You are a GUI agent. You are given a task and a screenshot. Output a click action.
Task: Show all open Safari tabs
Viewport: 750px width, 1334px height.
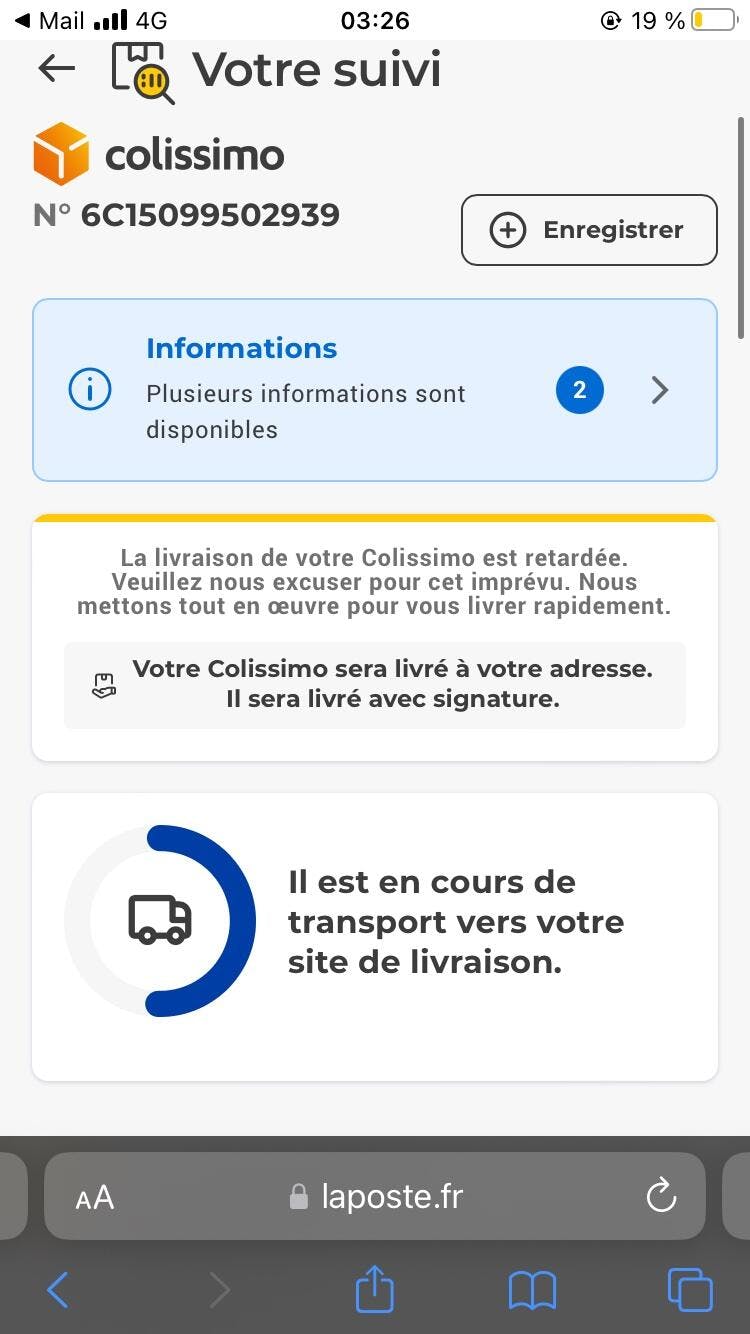pyautogui.click(x=690, y=1290)
